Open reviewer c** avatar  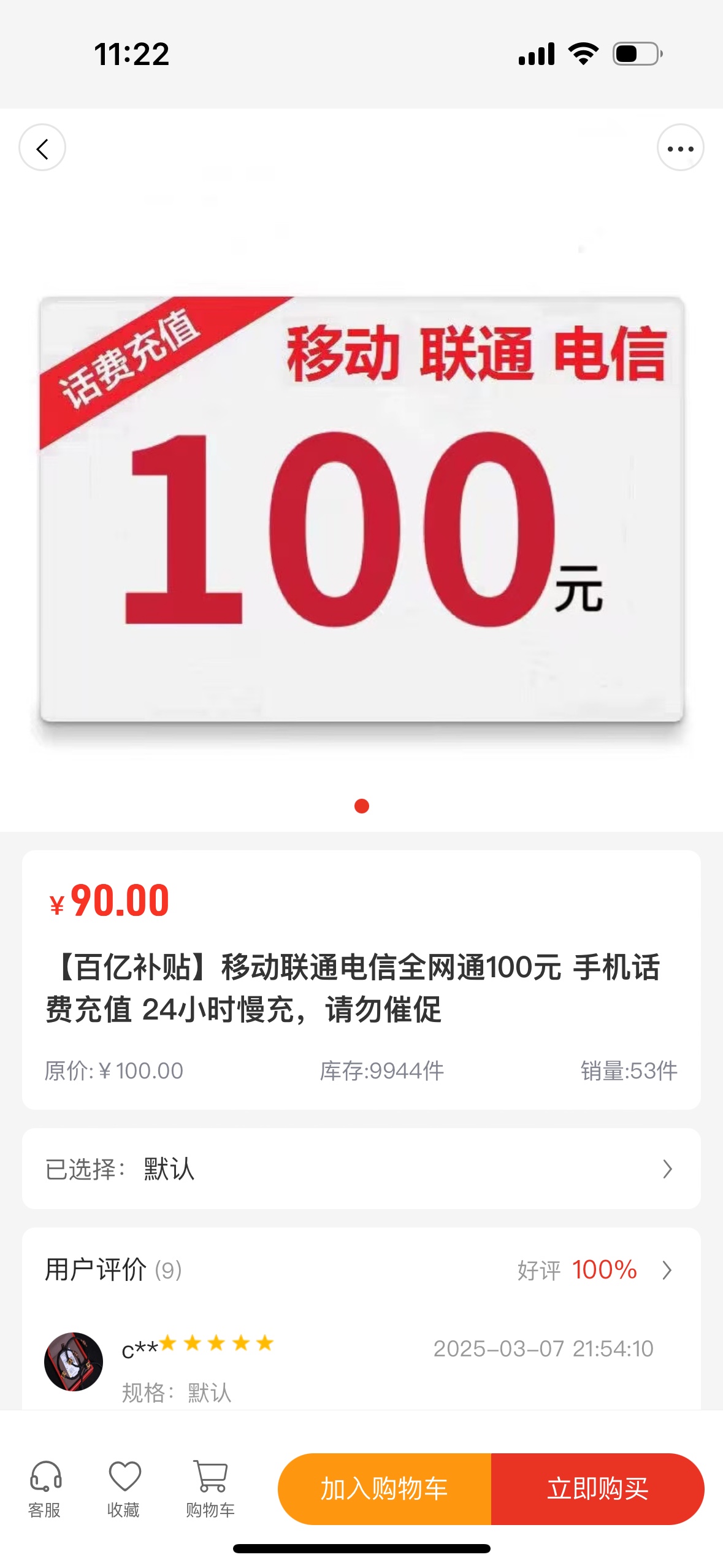point(74,1362)
